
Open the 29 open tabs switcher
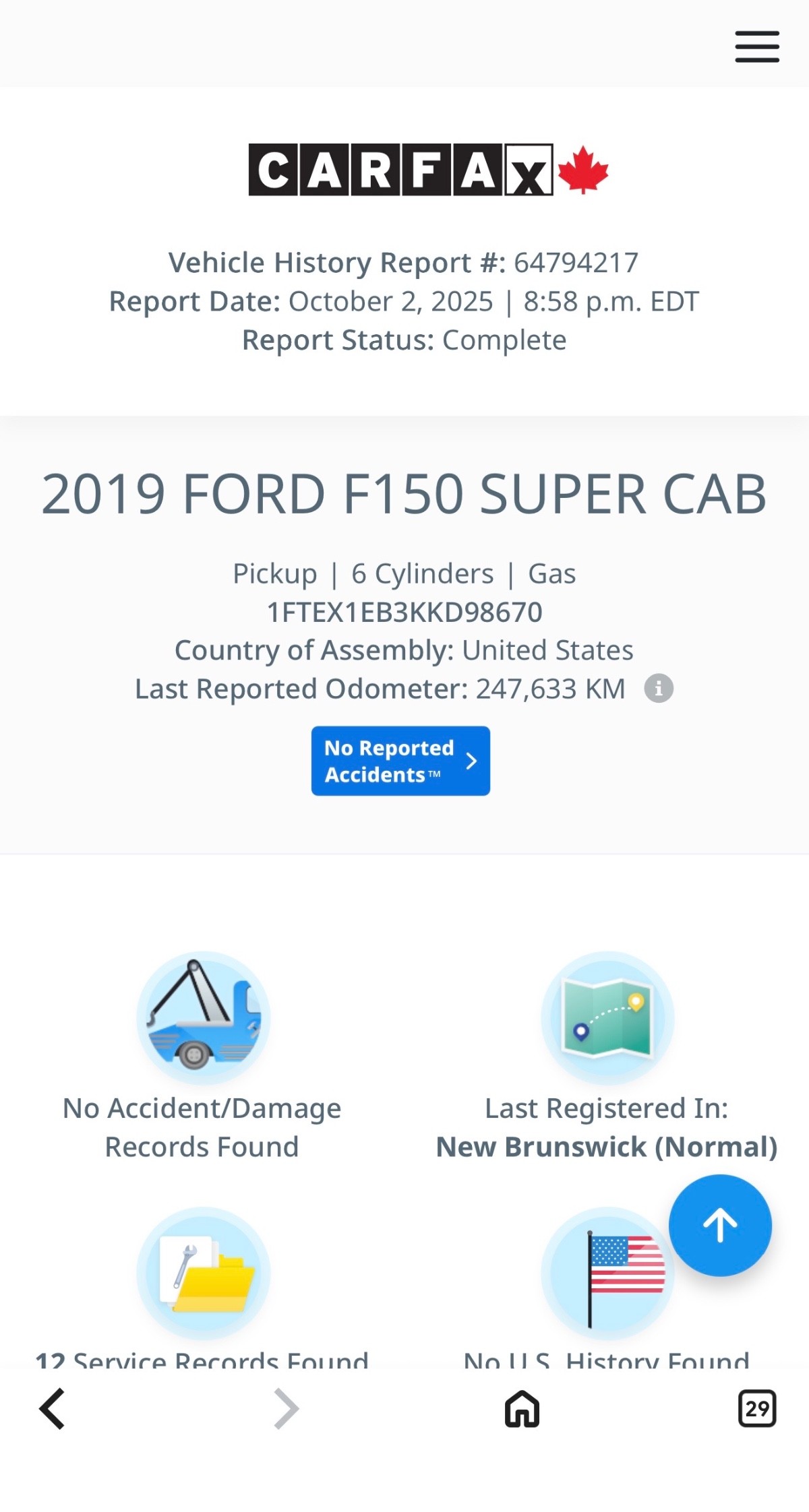pos(756,1409)
